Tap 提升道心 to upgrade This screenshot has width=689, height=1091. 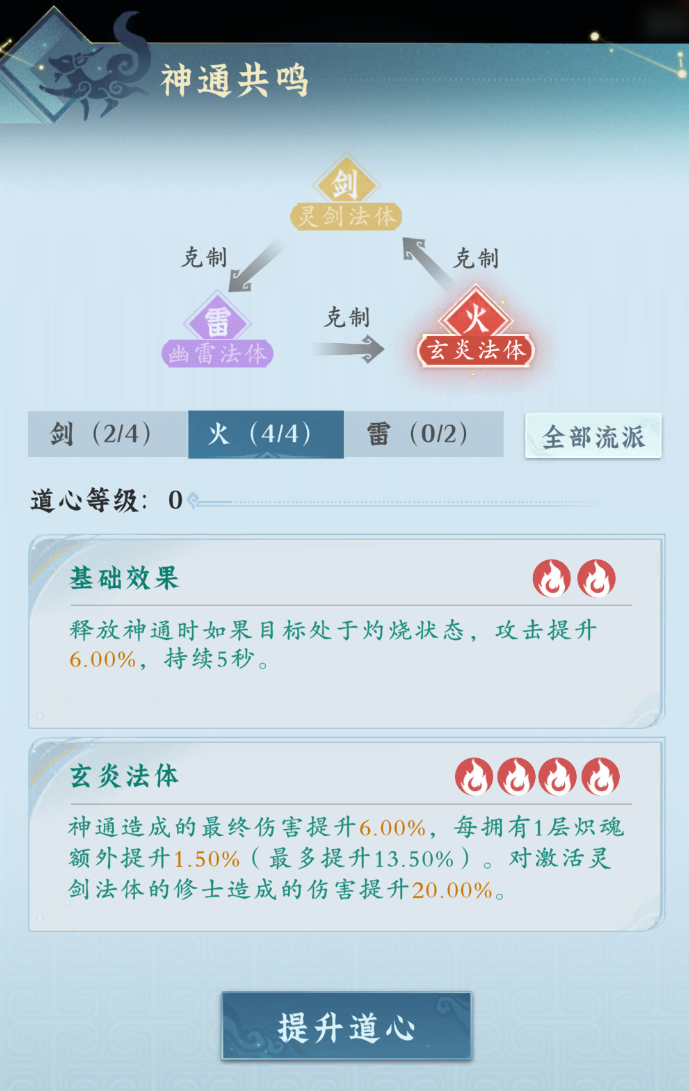click(x=346, y=1026)
